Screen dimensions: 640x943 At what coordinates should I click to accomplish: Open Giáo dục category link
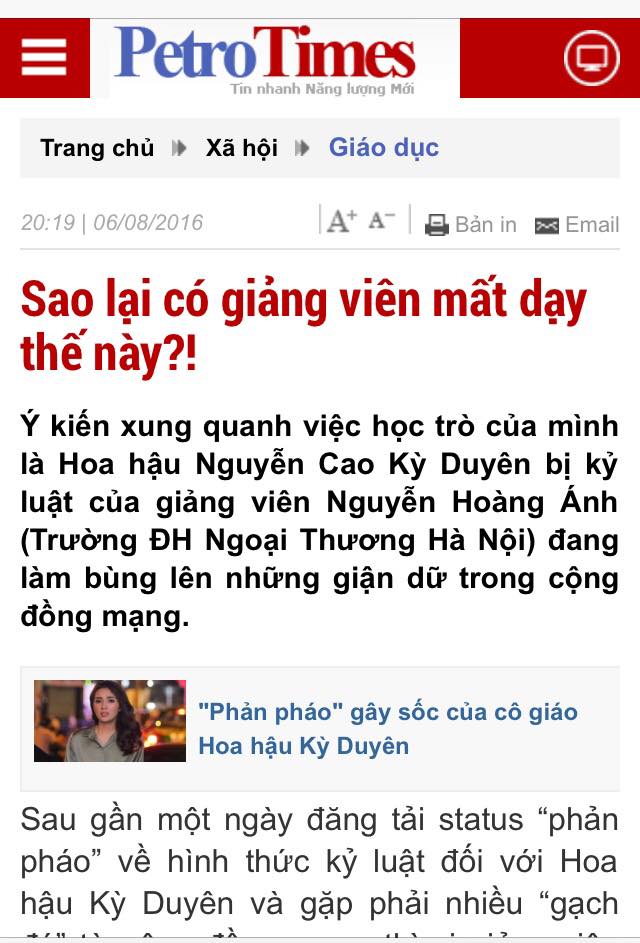click(x=384, y=148)
